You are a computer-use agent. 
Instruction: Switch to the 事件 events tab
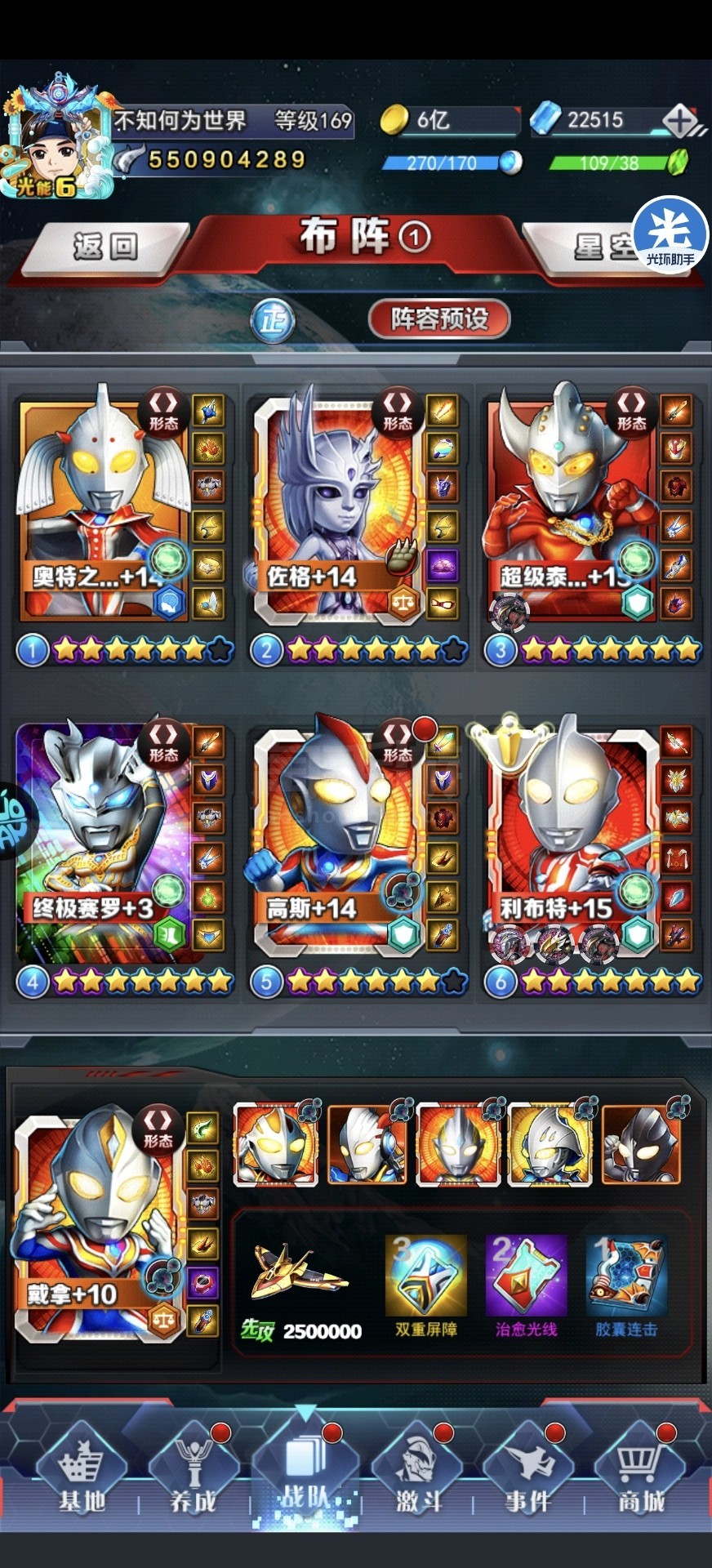click(x=529, y=1478)
